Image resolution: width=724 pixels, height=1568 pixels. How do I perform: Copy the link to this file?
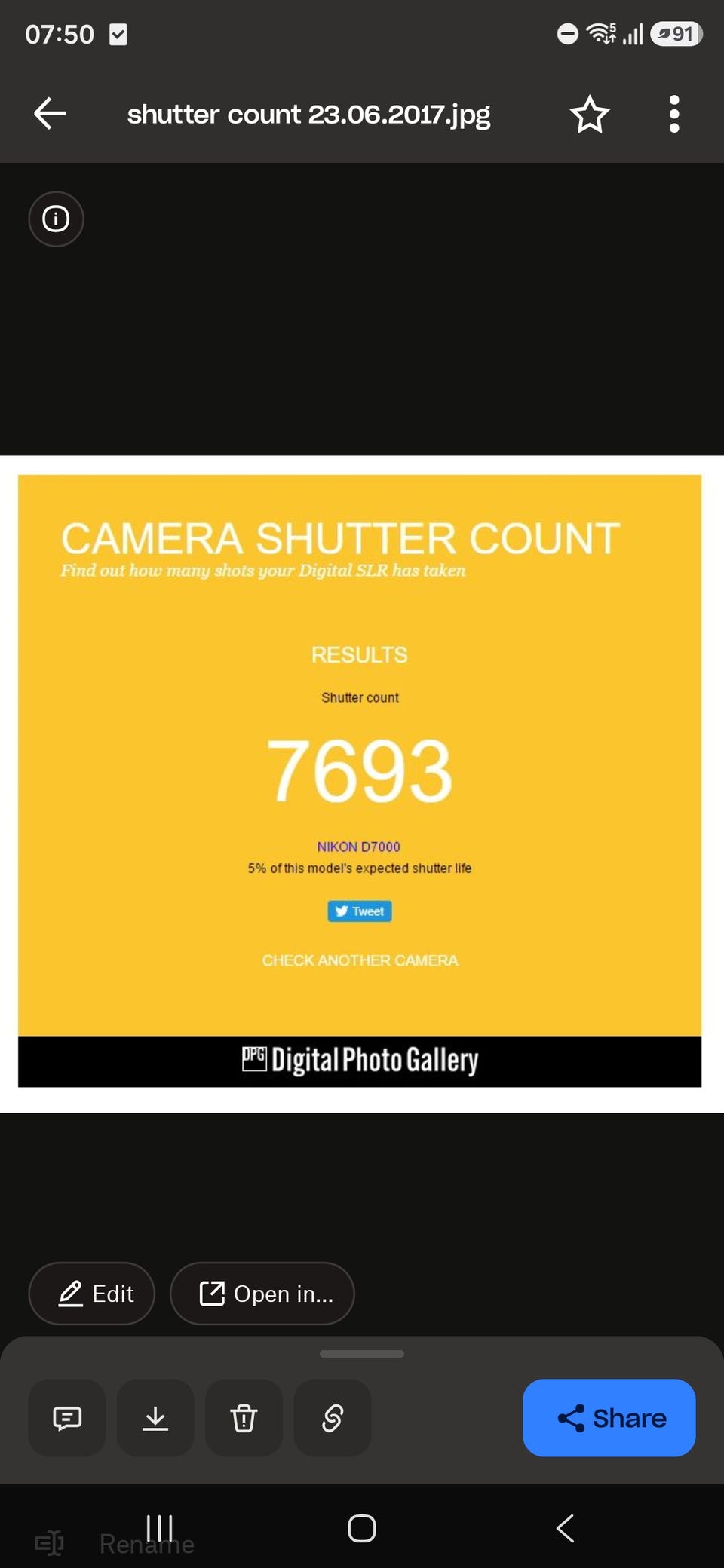pos(332,1418)
